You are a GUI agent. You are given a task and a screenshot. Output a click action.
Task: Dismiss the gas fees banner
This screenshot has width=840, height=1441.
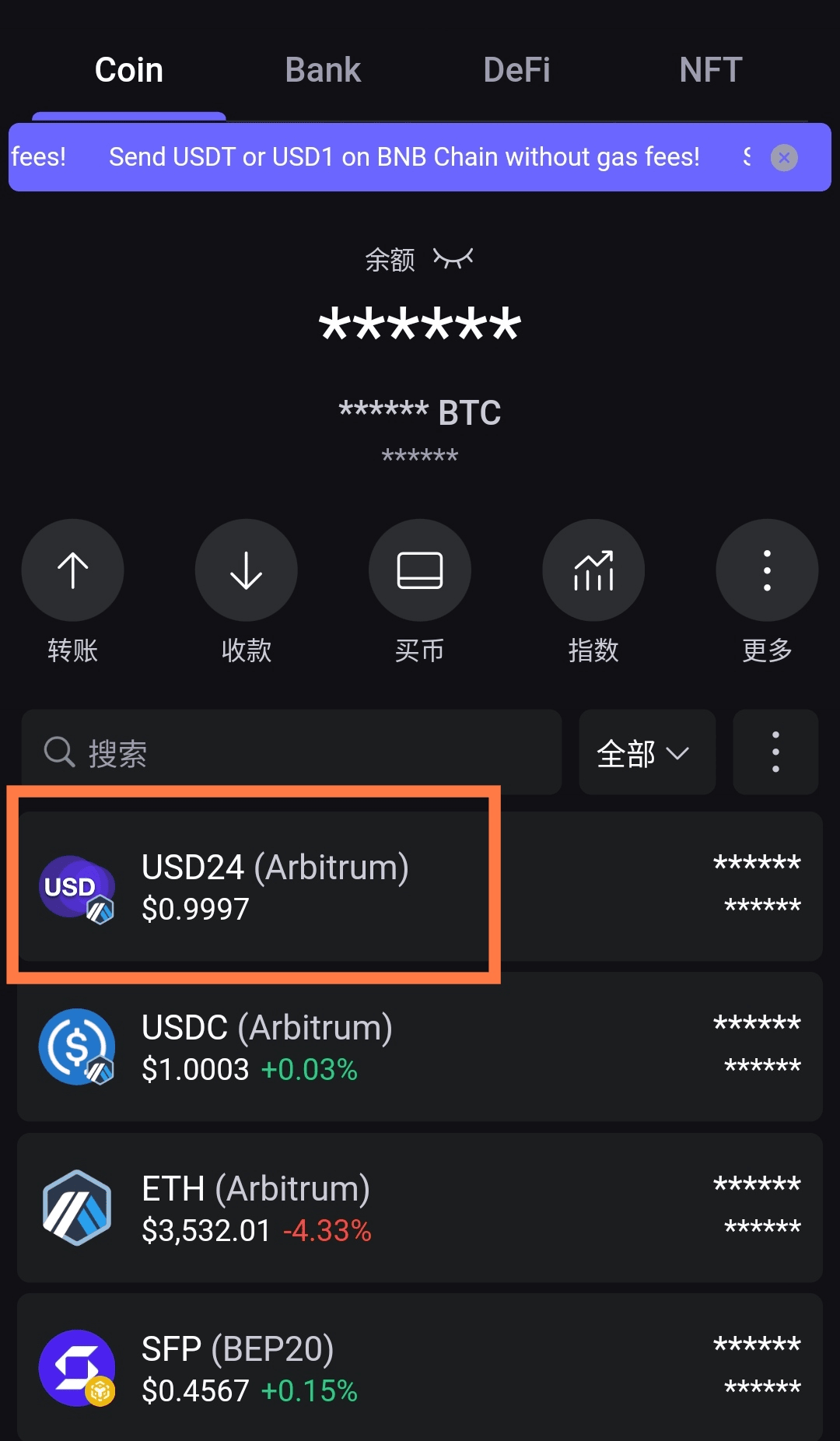coord(784,158)
